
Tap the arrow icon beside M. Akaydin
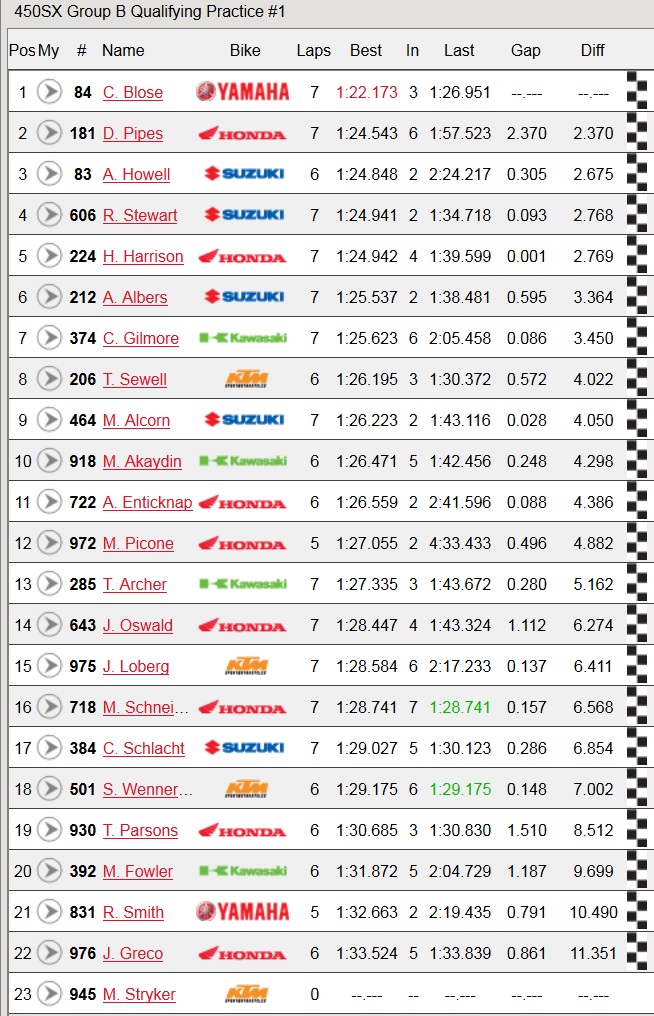click(x=49, y=461)
